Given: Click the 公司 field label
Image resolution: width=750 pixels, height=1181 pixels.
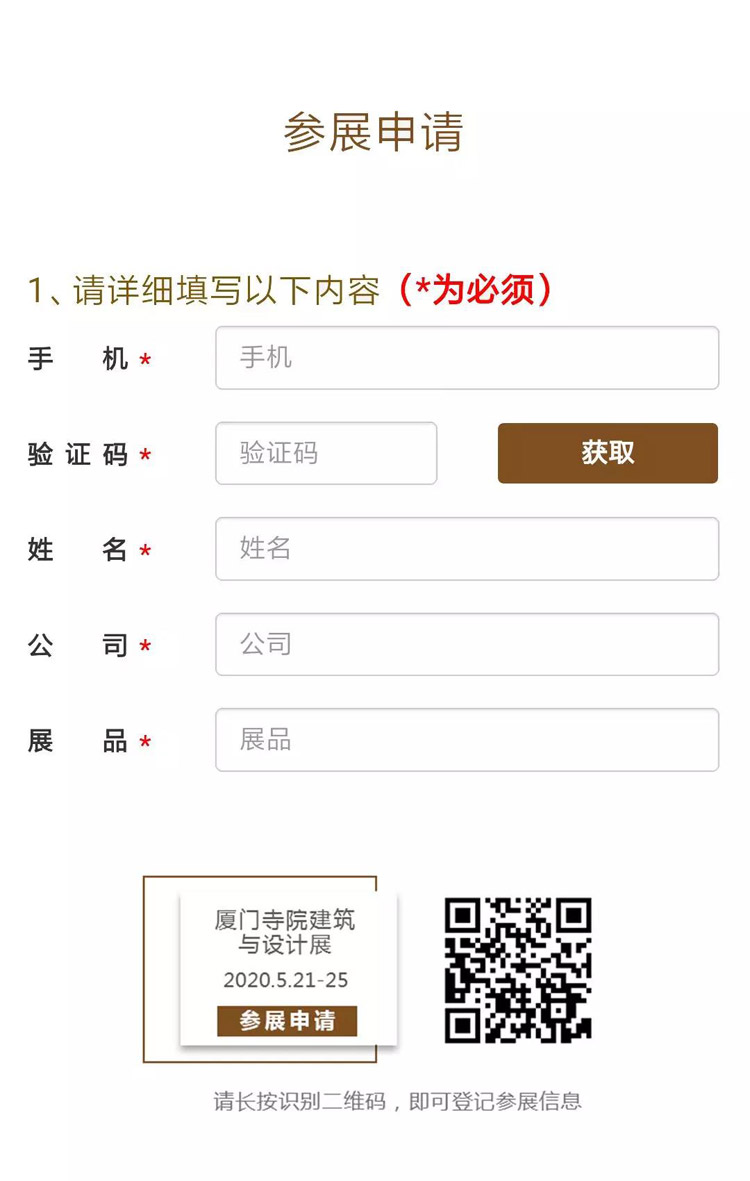Looking at the screenshot, I should (x=75, y=644).
